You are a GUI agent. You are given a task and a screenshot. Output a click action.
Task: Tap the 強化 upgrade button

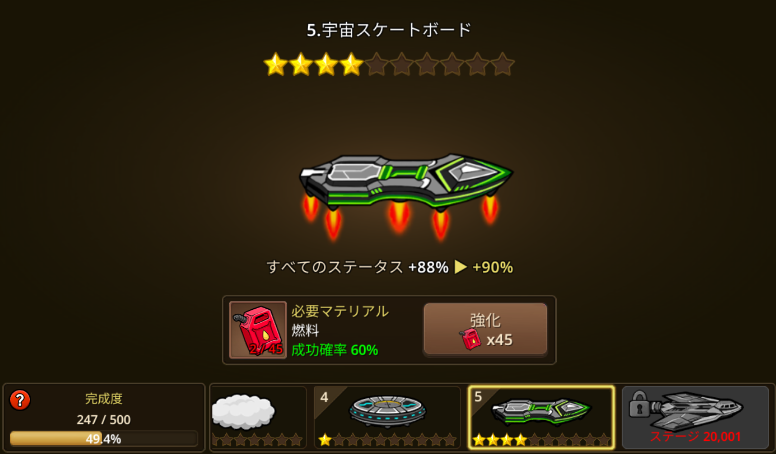485,329
